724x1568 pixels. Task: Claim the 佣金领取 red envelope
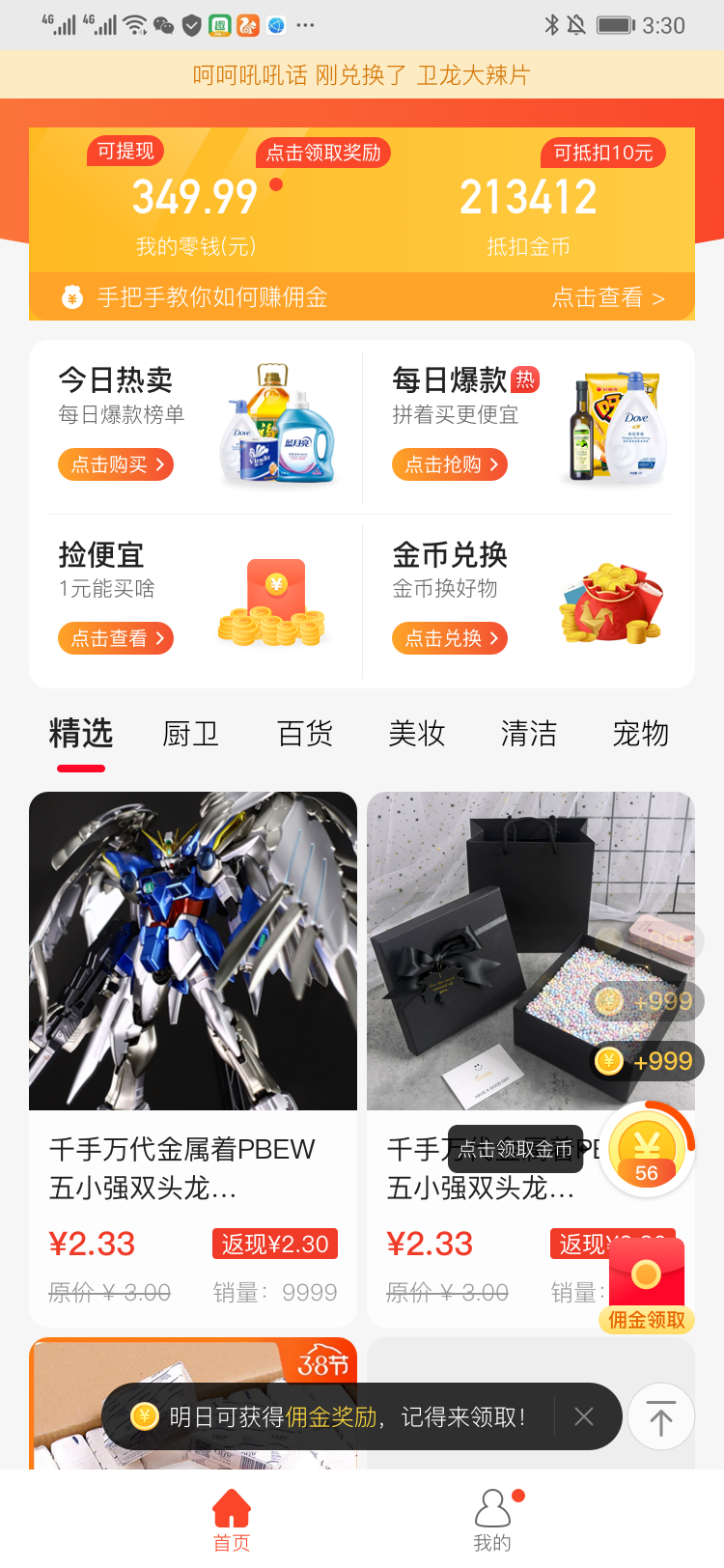(647, 1284)
